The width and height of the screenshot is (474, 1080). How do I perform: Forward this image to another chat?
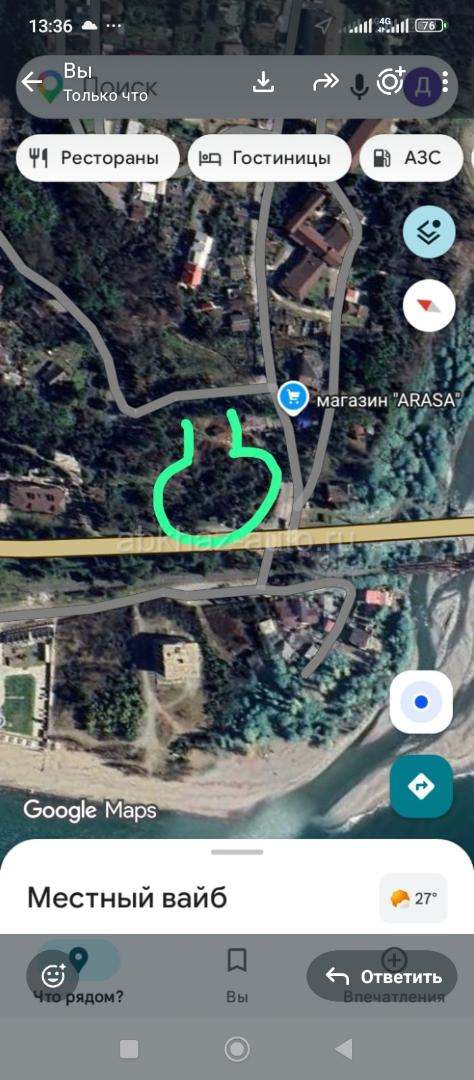coord(324,82)
